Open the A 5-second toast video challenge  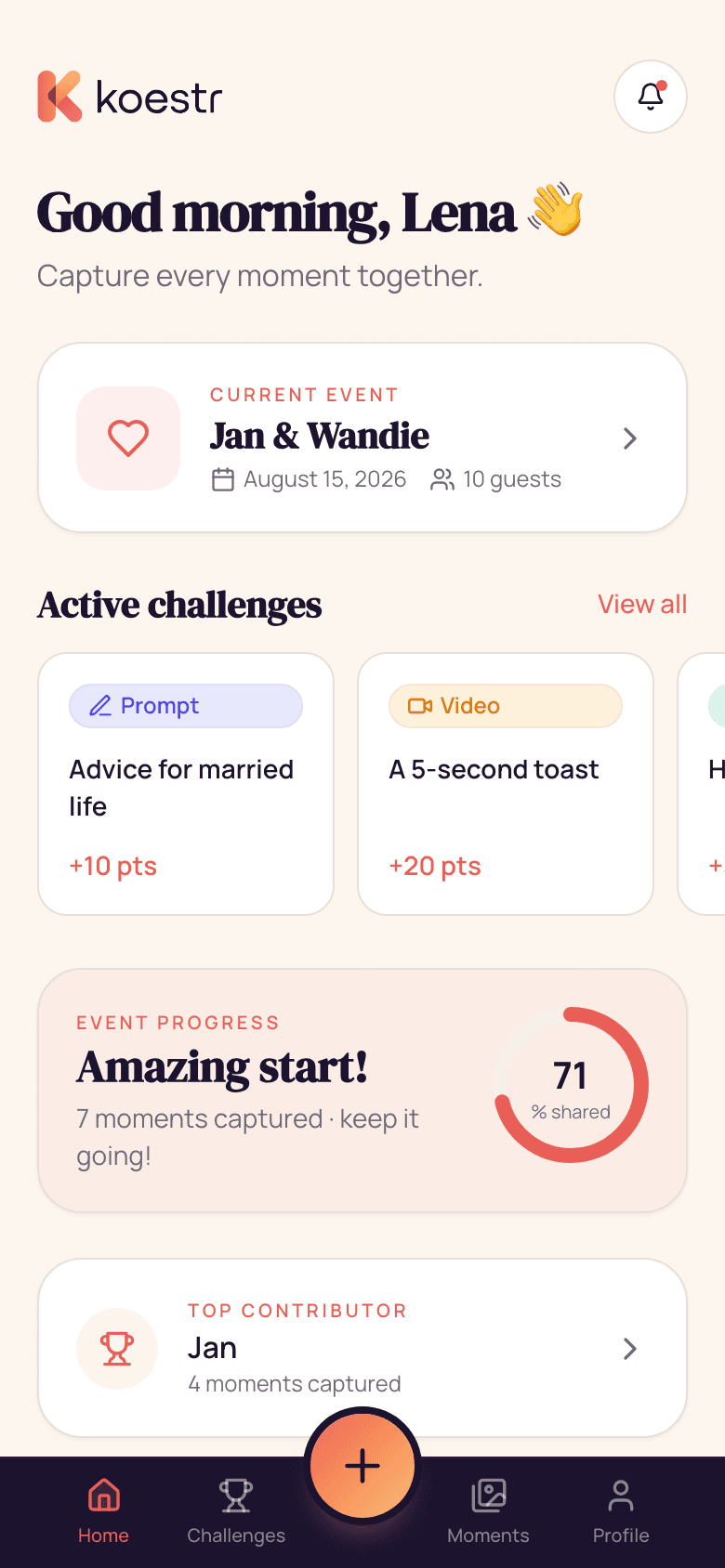point(506,784)
